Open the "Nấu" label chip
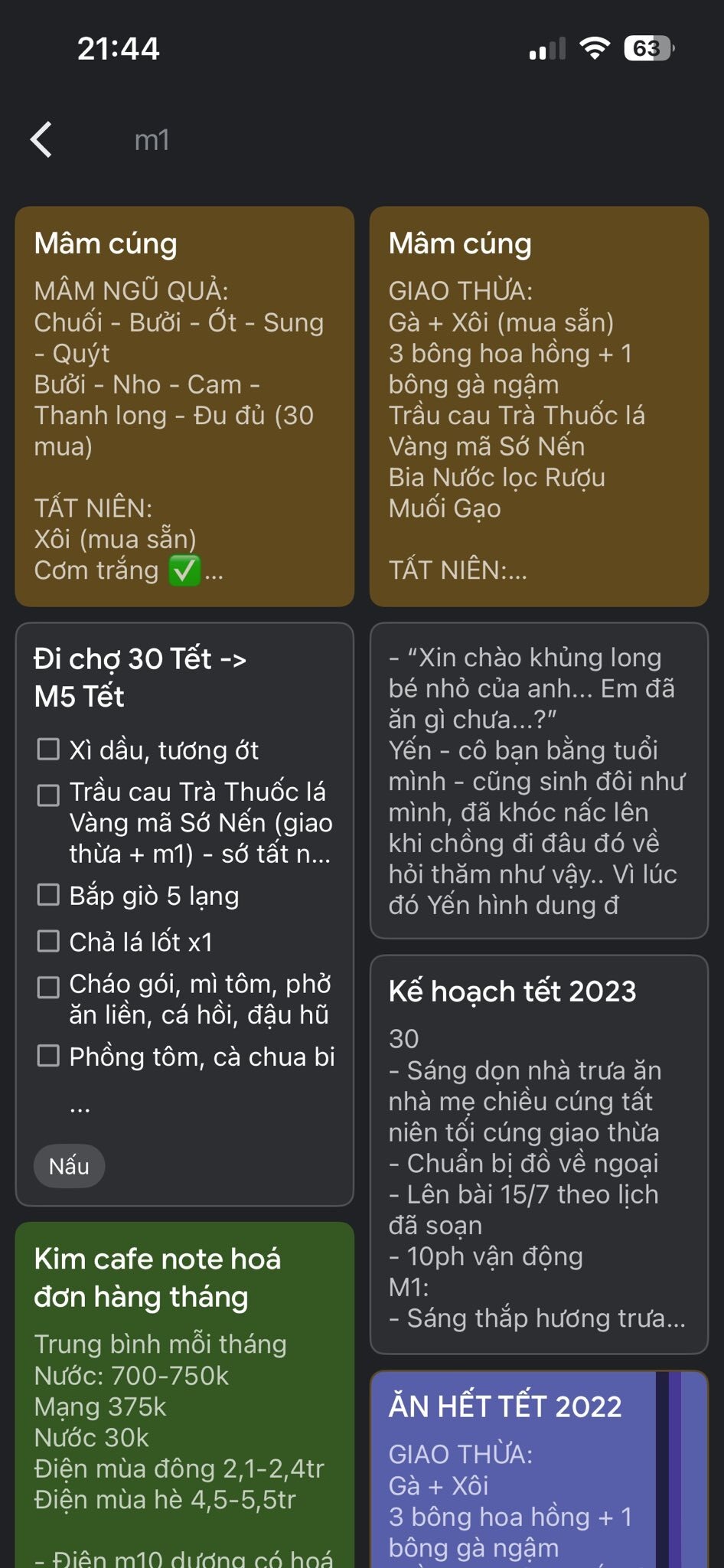The height and width of the screenshot is (1568, 724). [69, 1165]
